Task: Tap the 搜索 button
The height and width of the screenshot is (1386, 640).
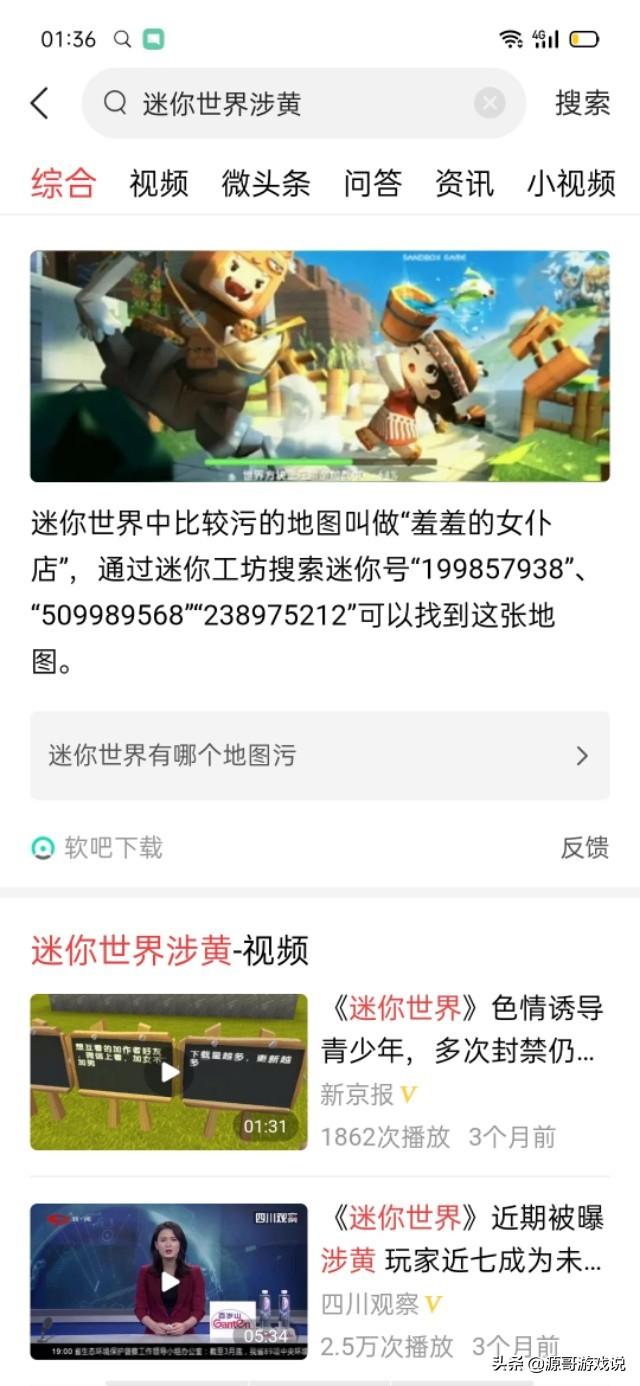Action: pos(583,103)
